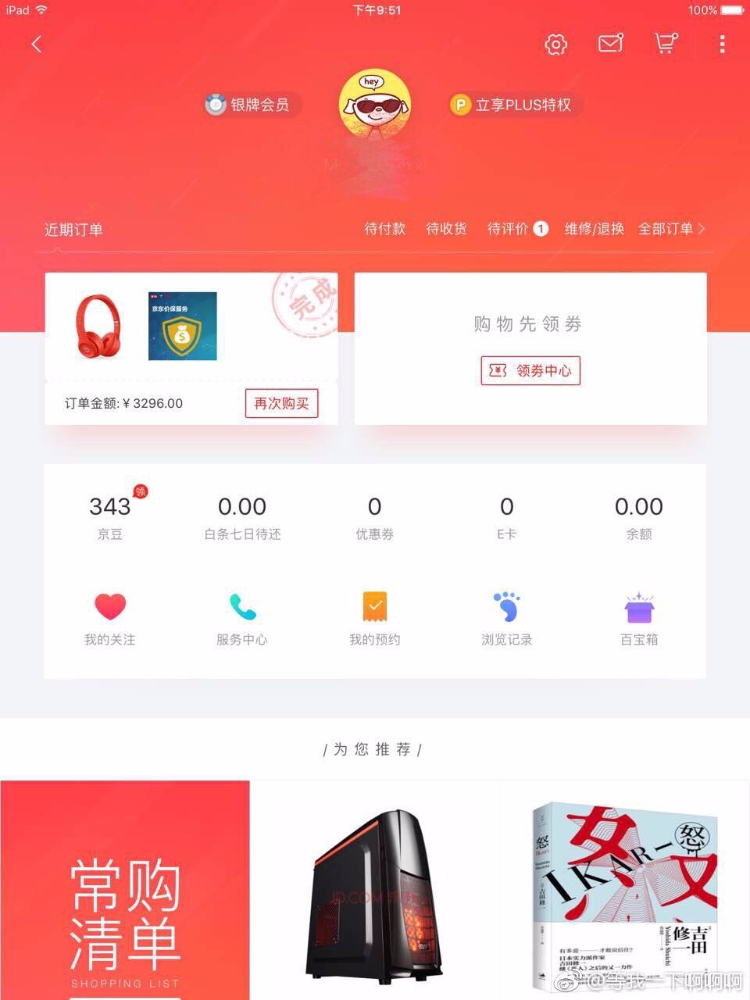Viewport: 750px width, 1000px height.
Task: Tap 再次购买 on headphone order
Action: [x=282, y=403]
